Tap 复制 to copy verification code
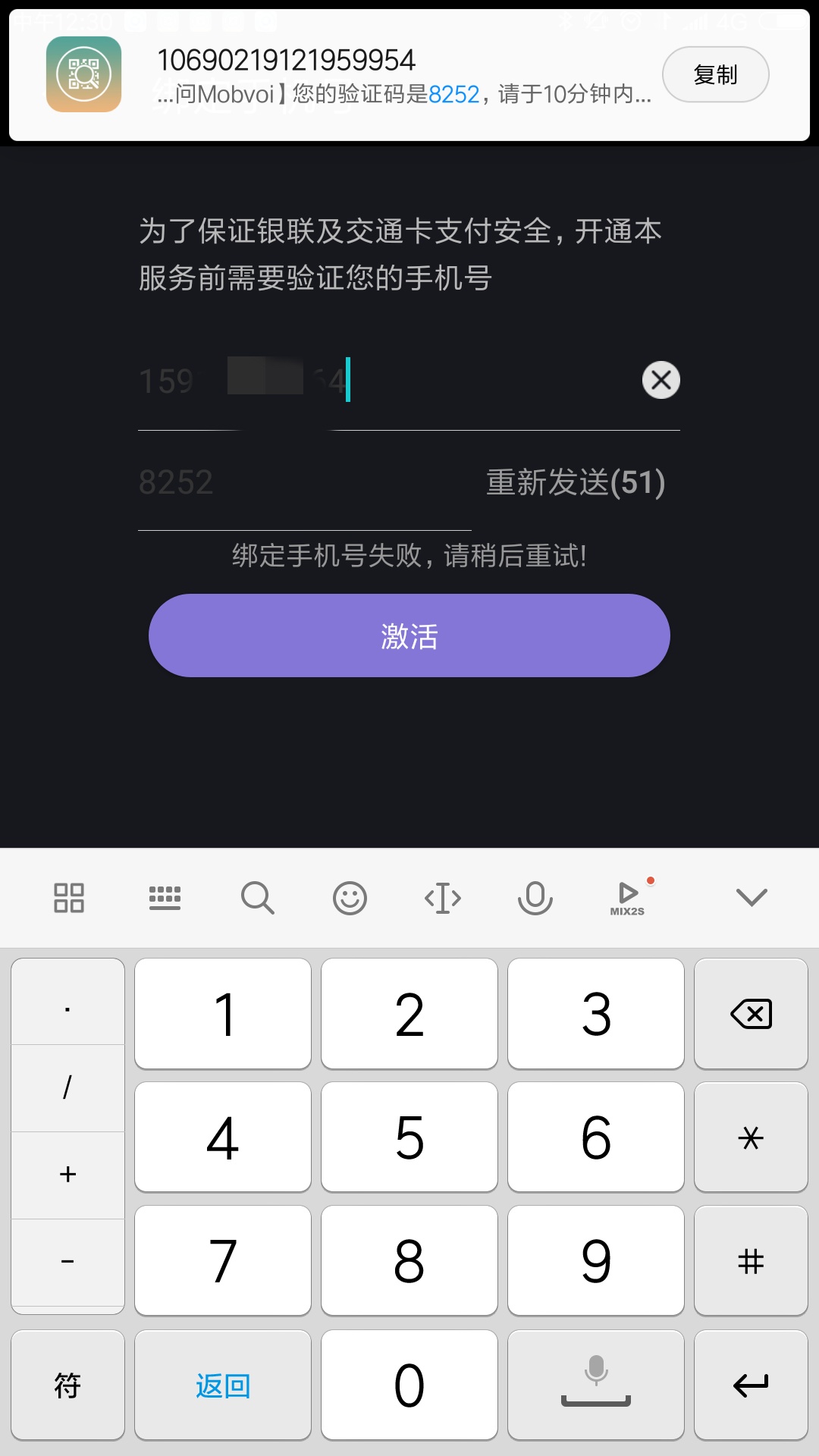This screenshot has width=819, height=1456. click(x=715, y=74)
